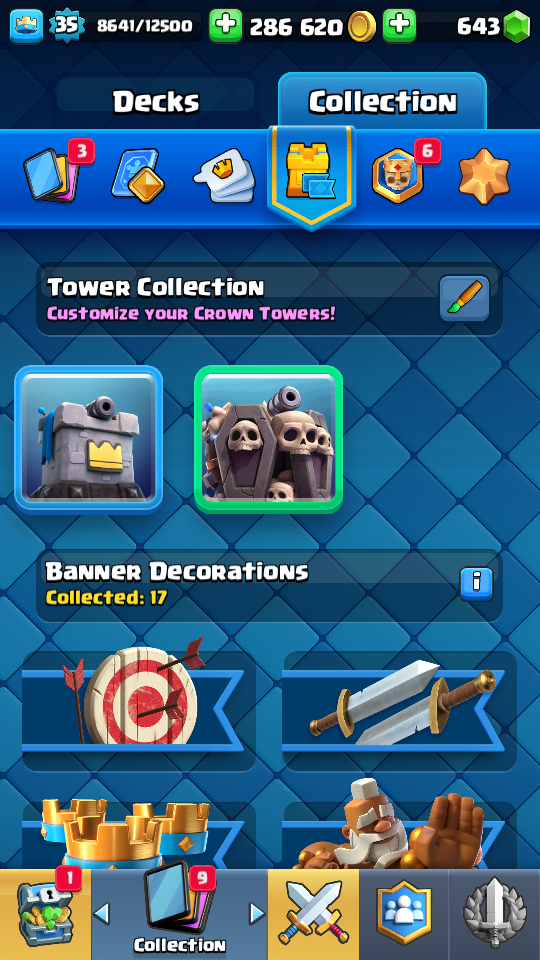Tap the paintbrush to customize towers
Screen dimensions: 540x960
(x=465, y=298)
